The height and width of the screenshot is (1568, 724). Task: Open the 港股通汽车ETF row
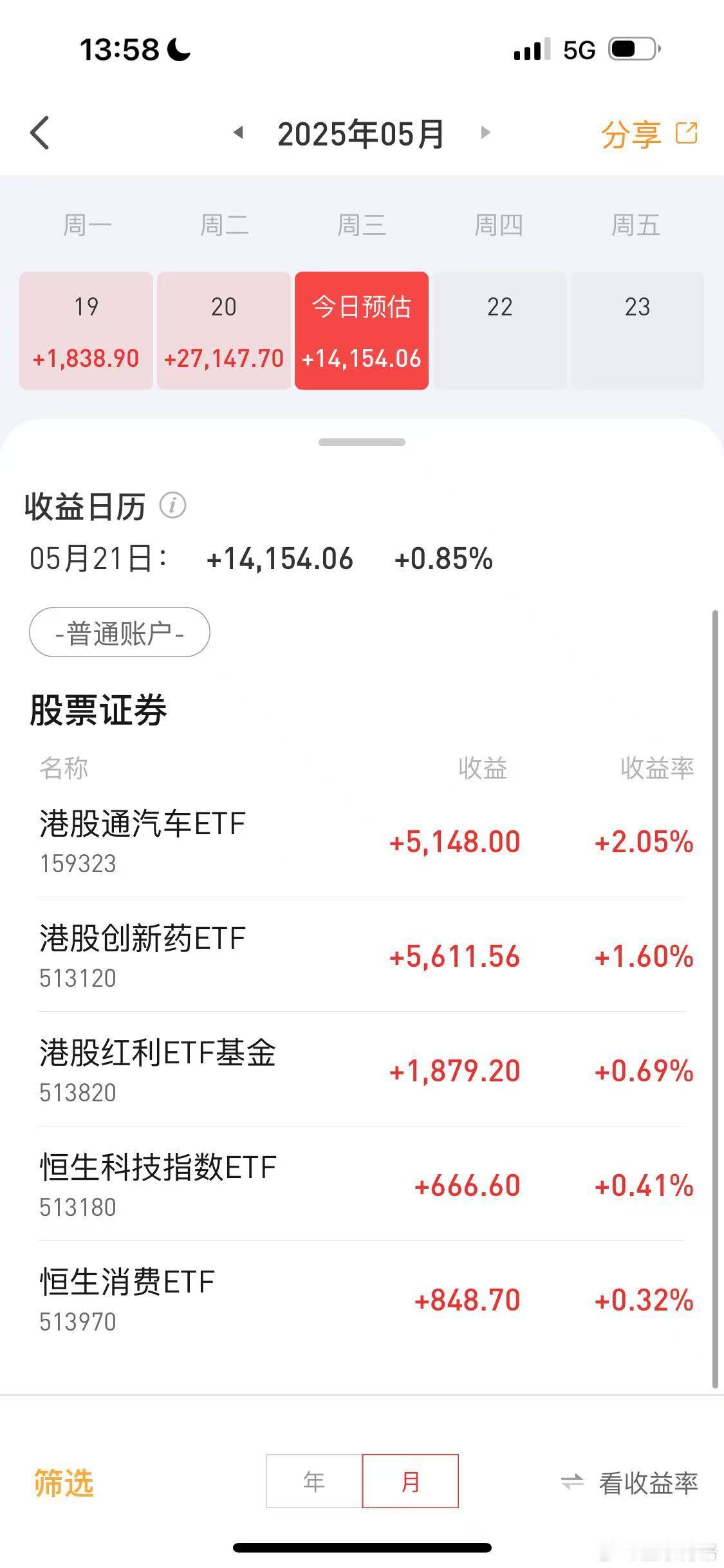(362, 841)
